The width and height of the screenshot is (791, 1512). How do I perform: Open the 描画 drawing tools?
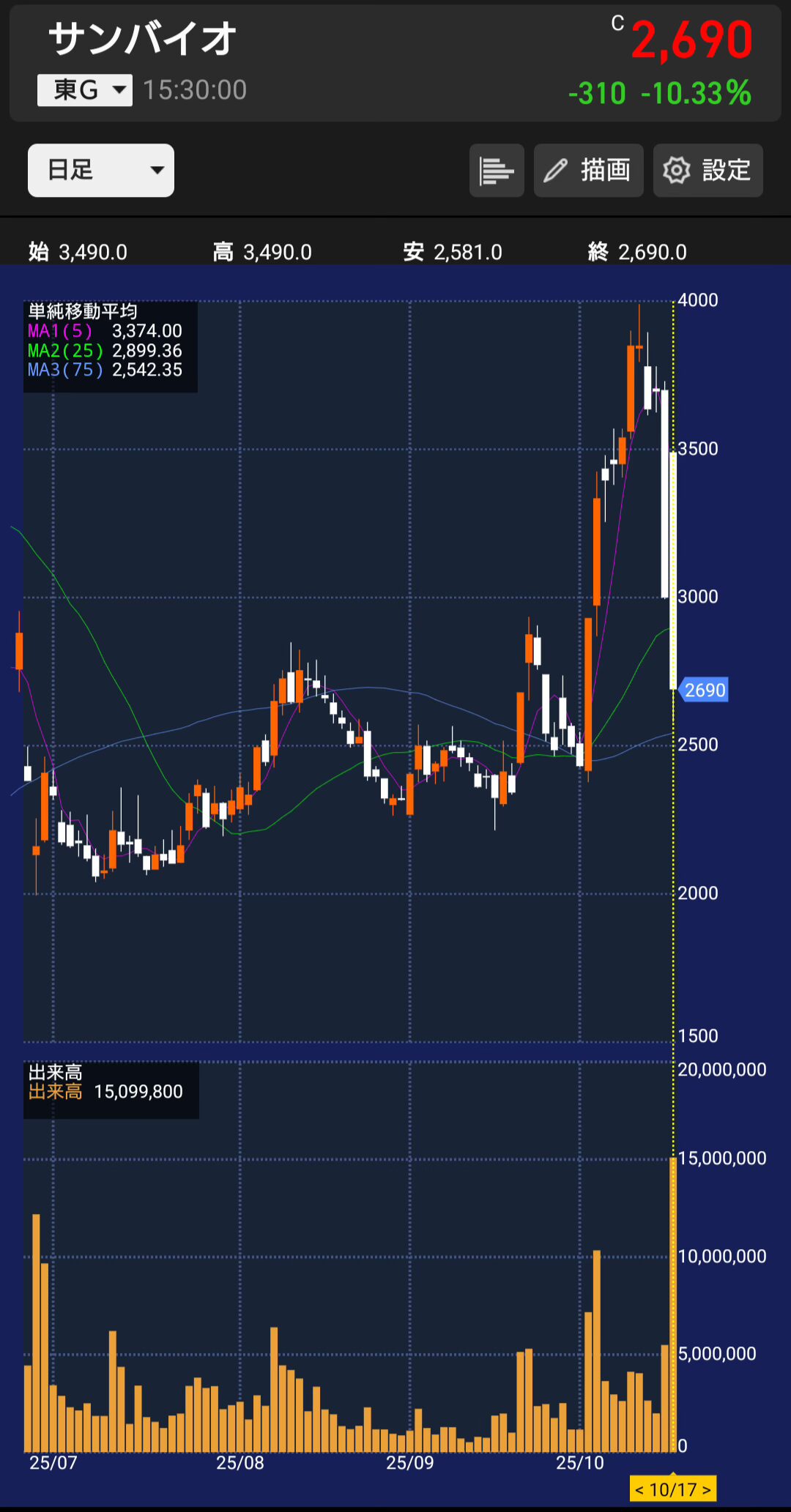588,171
